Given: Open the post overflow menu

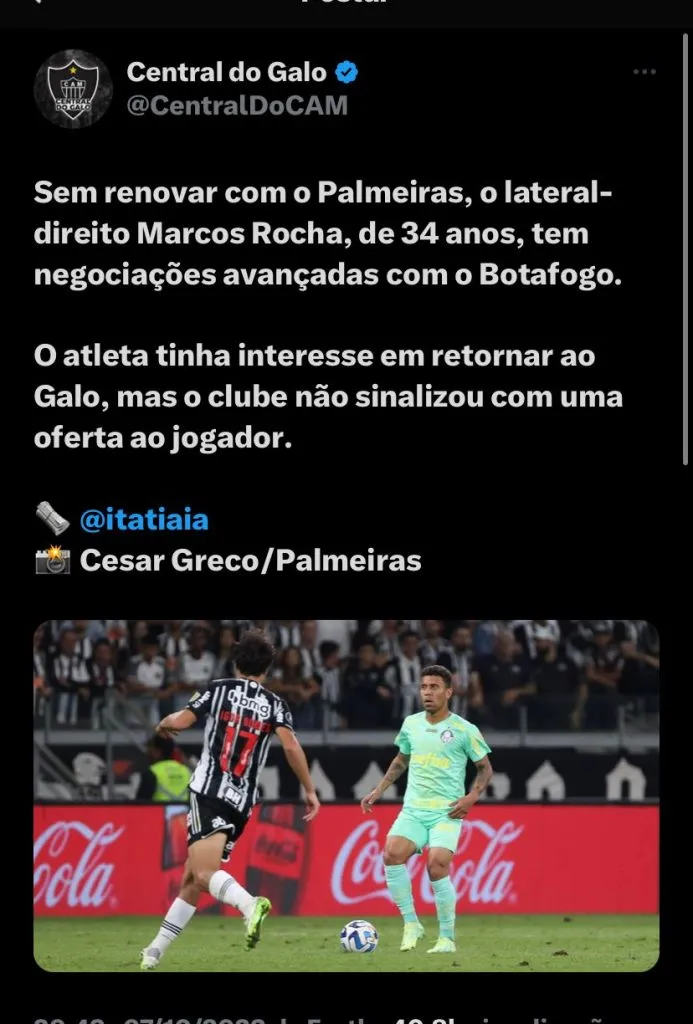Looking at the screenshot, I should [645, 72].
